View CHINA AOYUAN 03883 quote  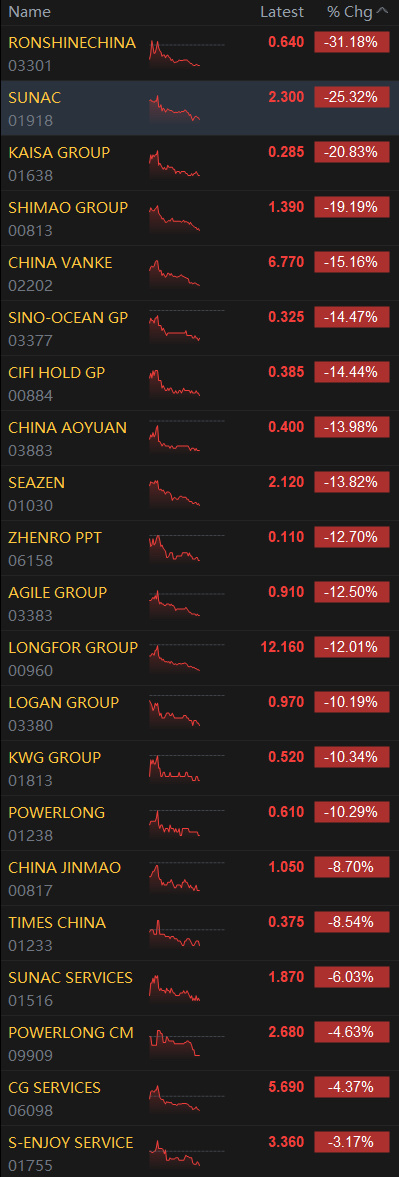tap(200, 437)
